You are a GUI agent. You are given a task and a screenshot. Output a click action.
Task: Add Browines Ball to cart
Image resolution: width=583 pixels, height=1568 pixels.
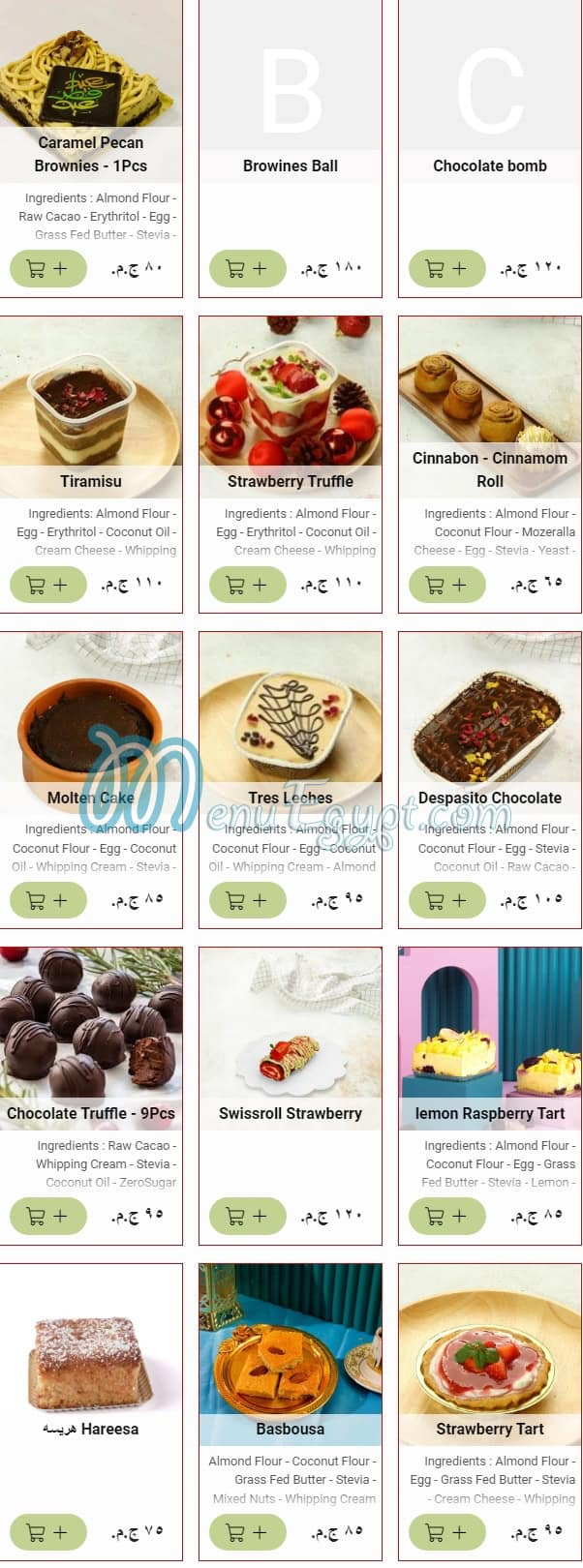pyautogui.click(x=247, y=268)
